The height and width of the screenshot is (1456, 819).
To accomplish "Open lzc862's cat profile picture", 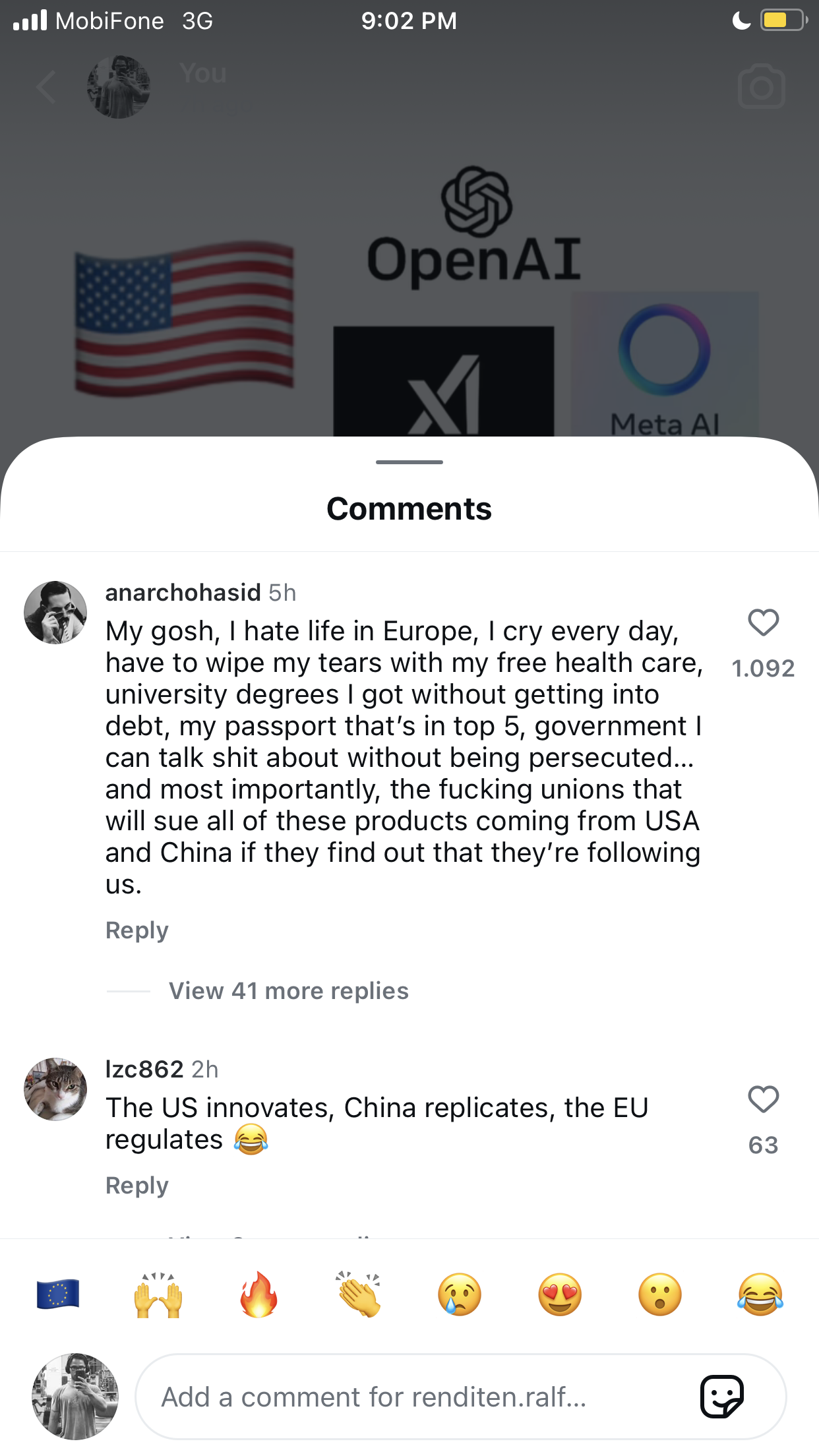I will 55,1089.
